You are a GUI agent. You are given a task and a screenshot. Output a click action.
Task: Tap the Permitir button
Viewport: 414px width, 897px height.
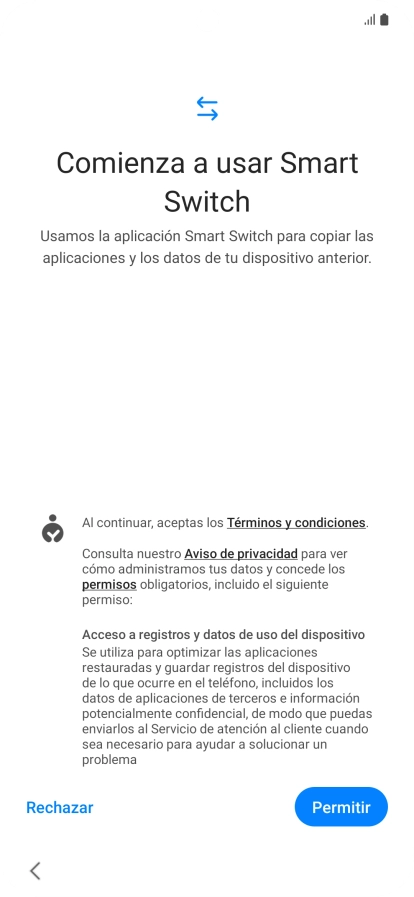click(x=341, y=807)
